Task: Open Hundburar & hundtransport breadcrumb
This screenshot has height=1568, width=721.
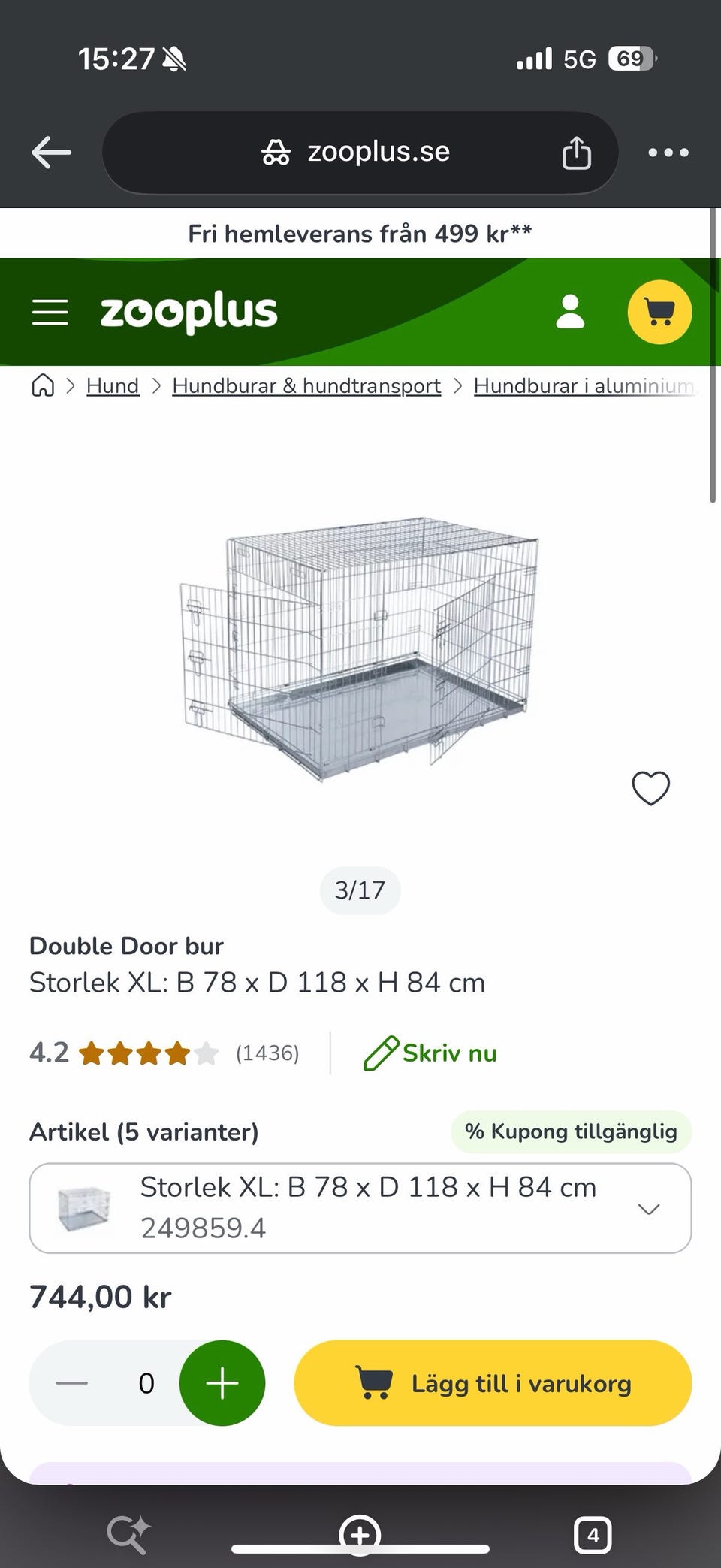Action: click(x=306, y=385)
